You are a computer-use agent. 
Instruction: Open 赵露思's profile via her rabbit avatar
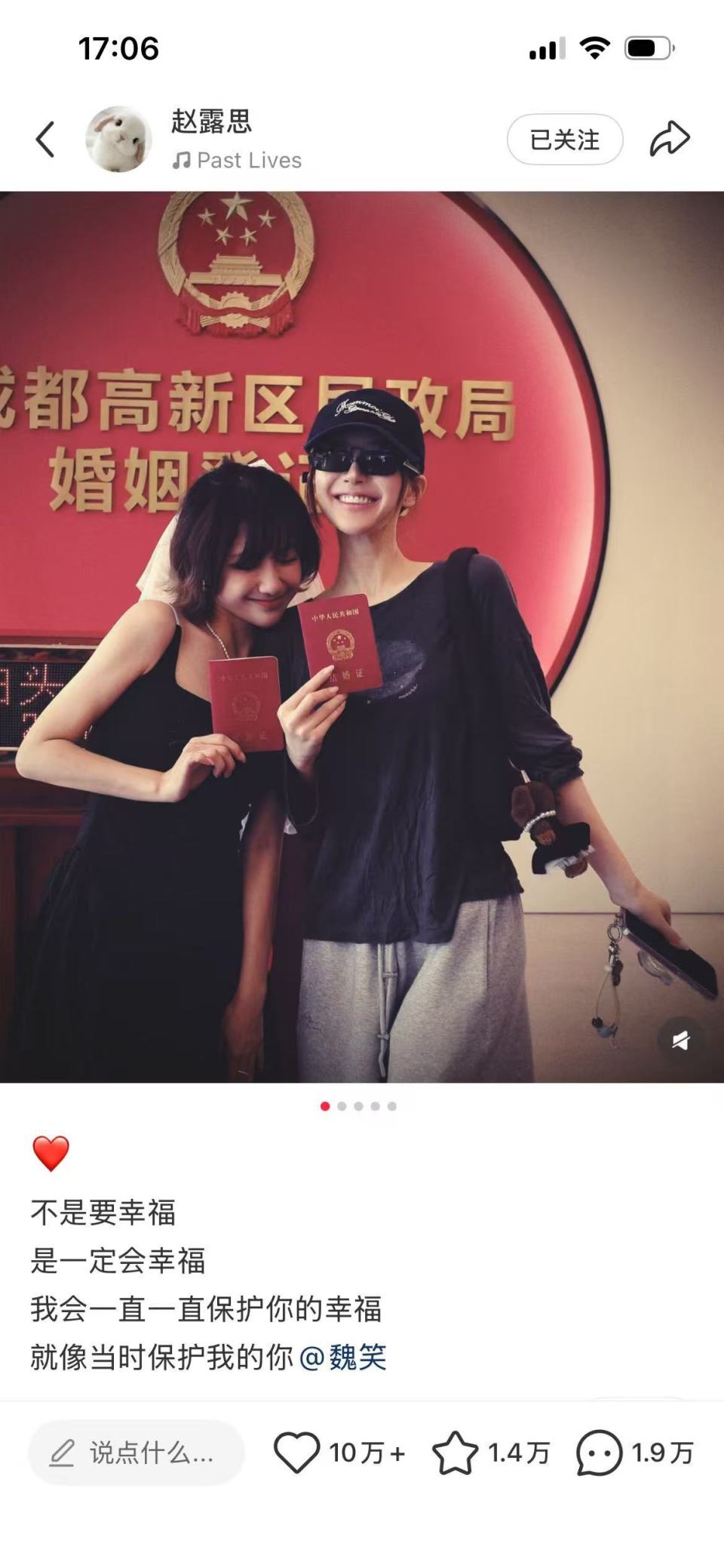tap(118, 138)
